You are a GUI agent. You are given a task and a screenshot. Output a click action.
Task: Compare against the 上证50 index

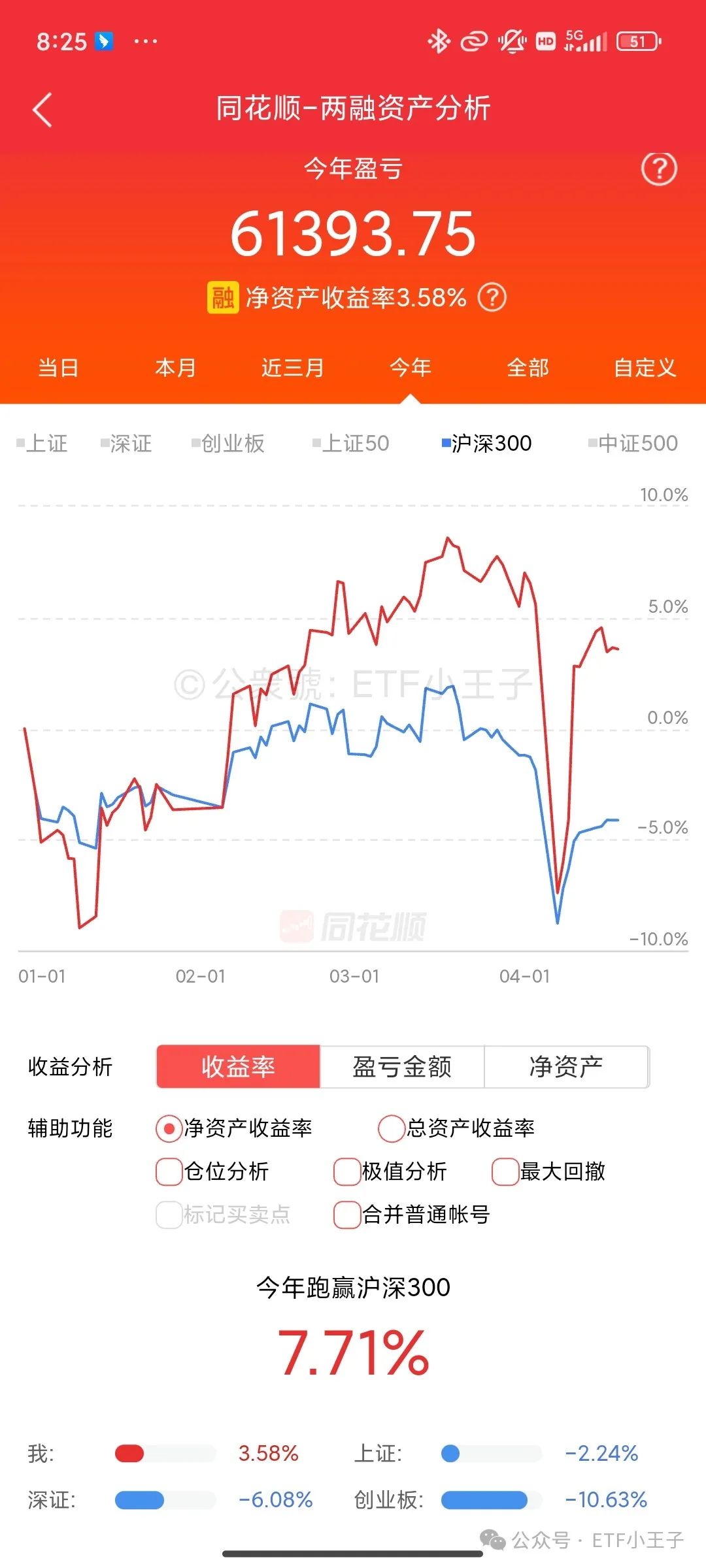pos(351,444)
